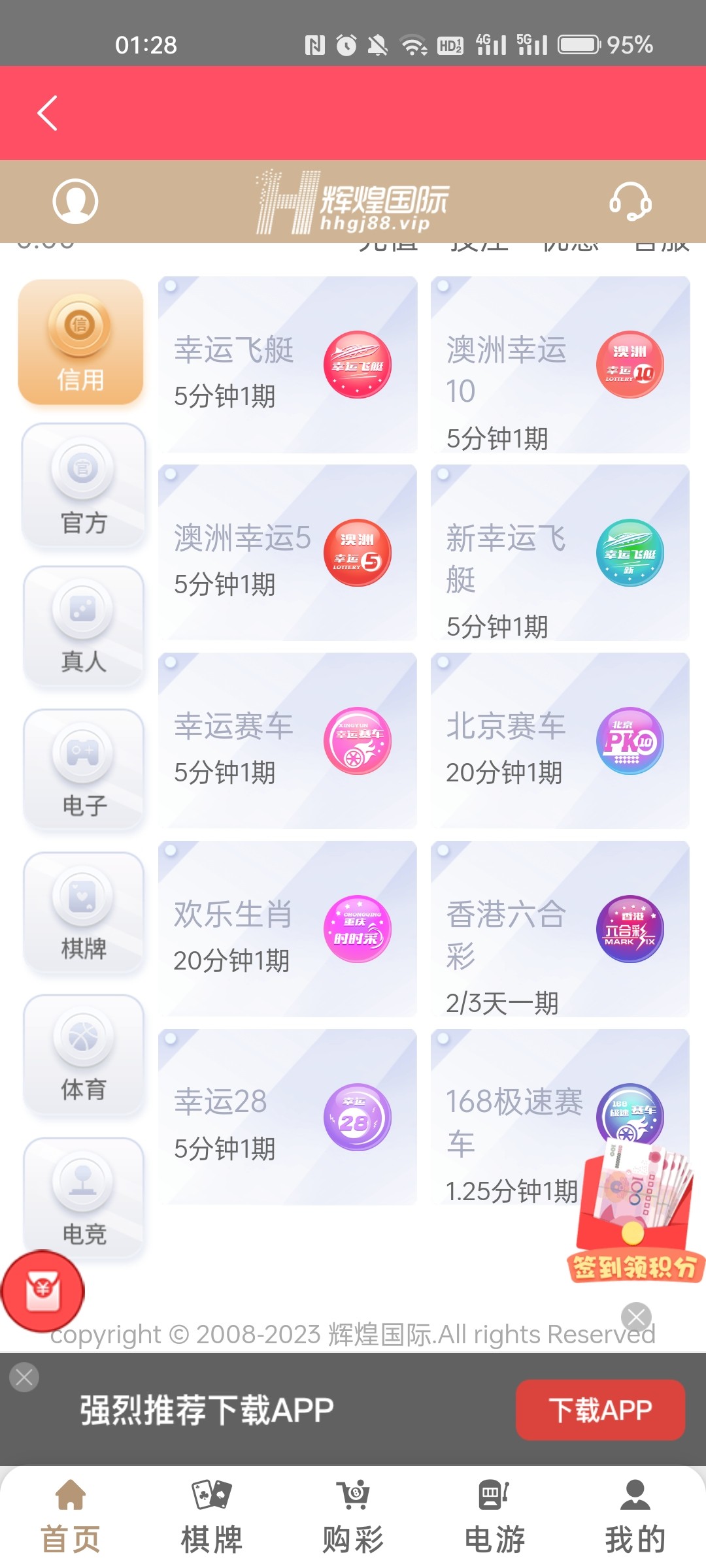Tap the 下载APP button
This screenshot has height=1568, width=706.
pos(600,1409)
